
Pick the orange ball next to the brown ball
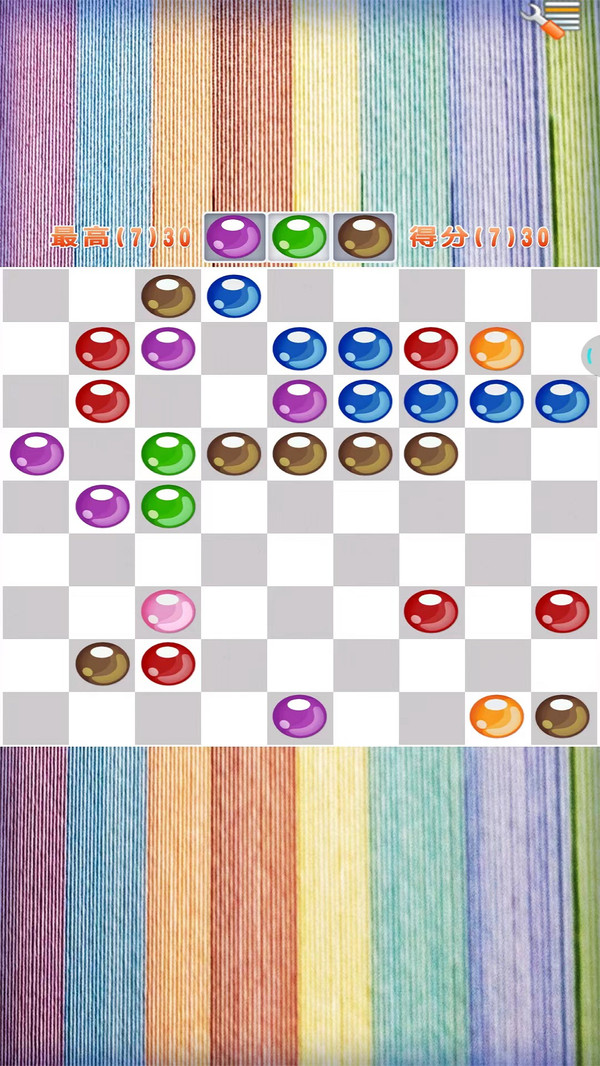[497, 716]
